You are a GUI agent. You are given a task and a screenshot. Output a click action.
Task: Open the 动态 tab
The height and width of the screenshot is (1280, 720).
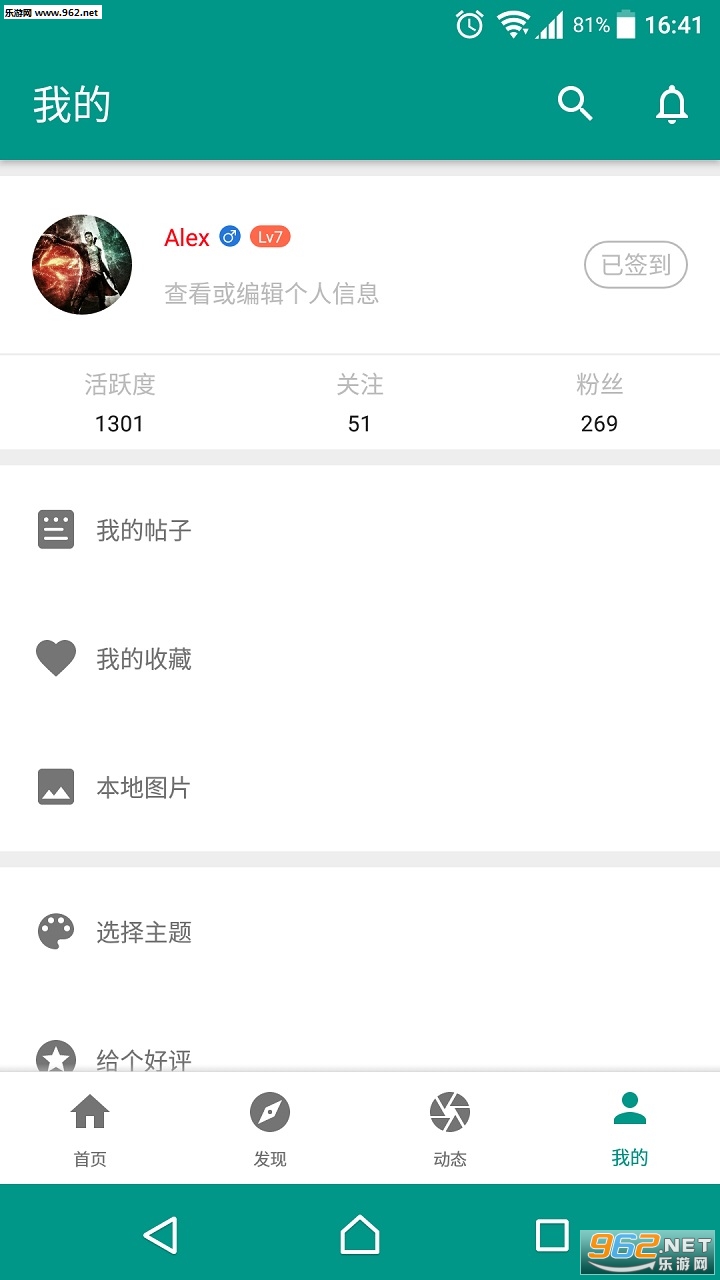point(450,1128)
